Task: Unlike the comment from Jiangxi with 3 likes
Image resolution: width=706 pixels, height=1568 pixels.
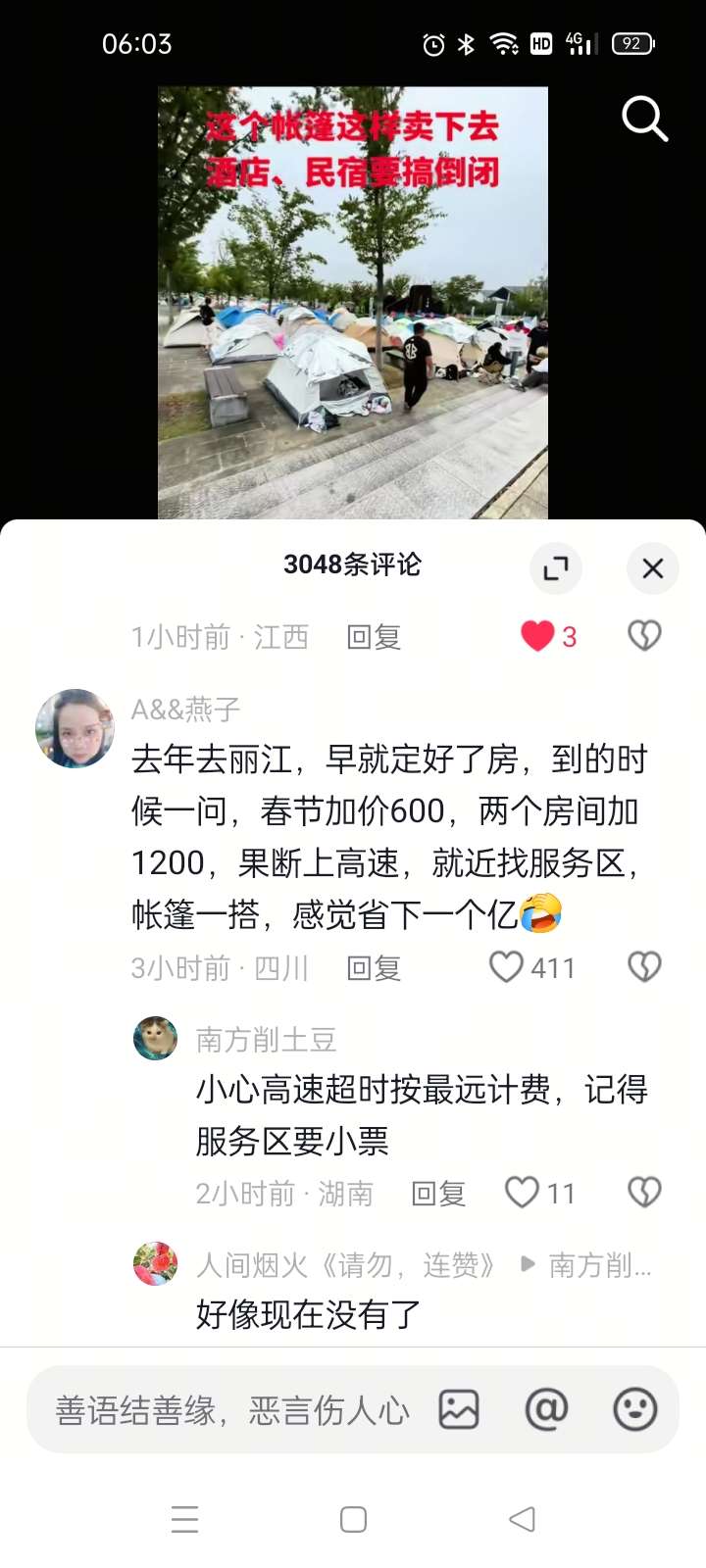Action: [537, 636]
